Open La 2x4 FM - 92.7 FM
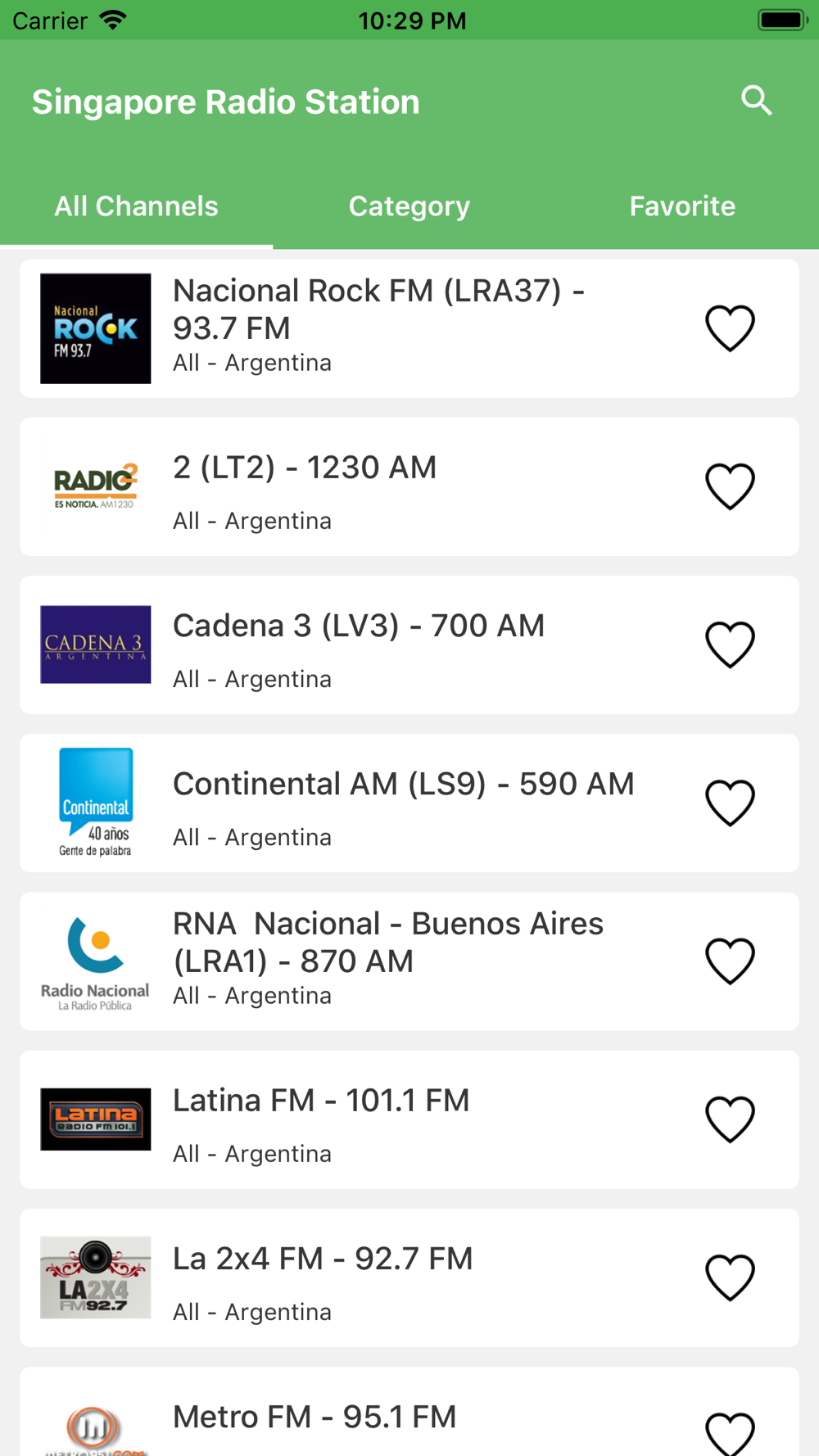The height and width of the screenshot is (1456, 819). coord(409,1277)
